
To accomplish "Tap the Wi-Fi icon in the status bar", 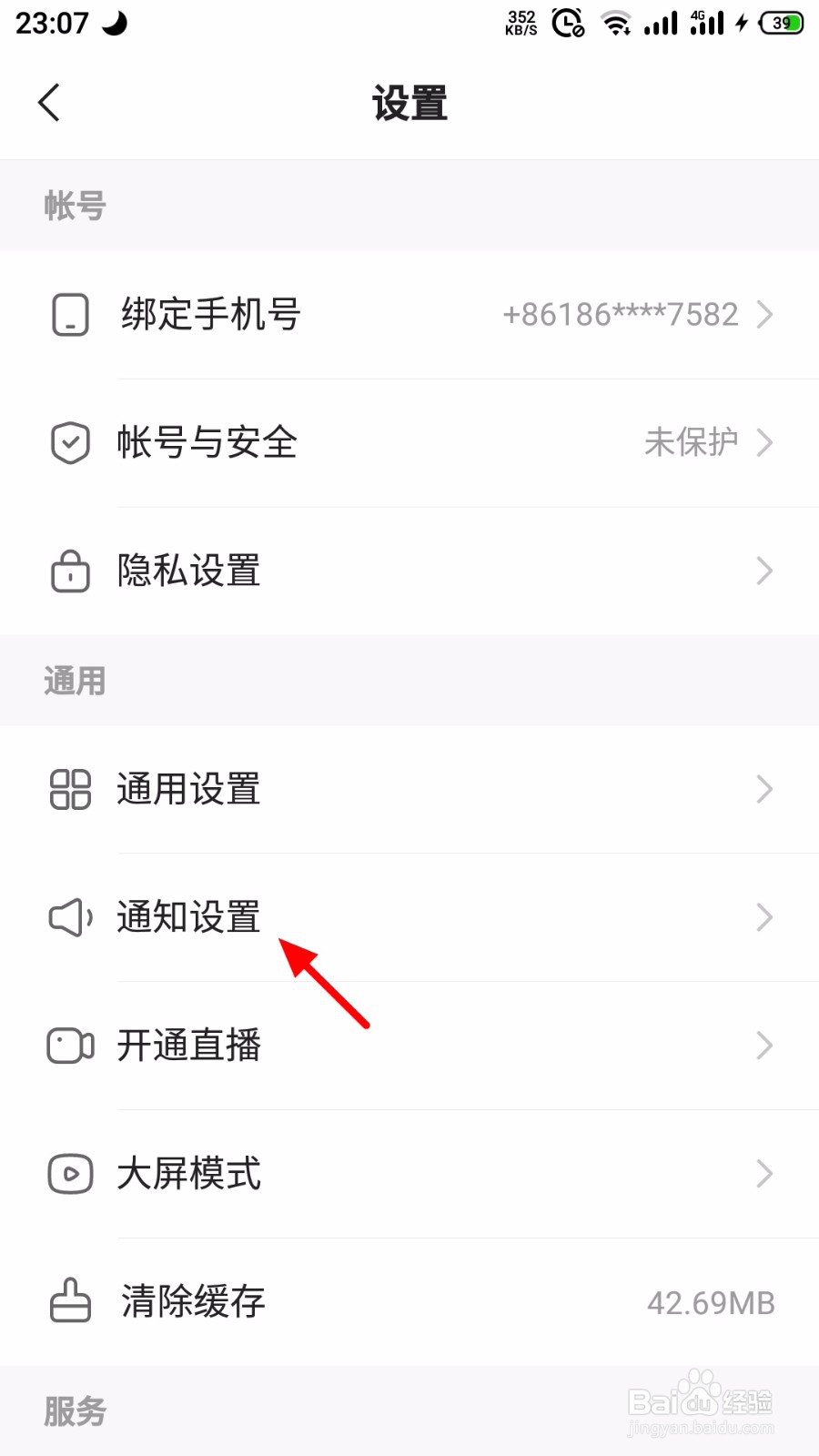I will (x=617, y=23).
